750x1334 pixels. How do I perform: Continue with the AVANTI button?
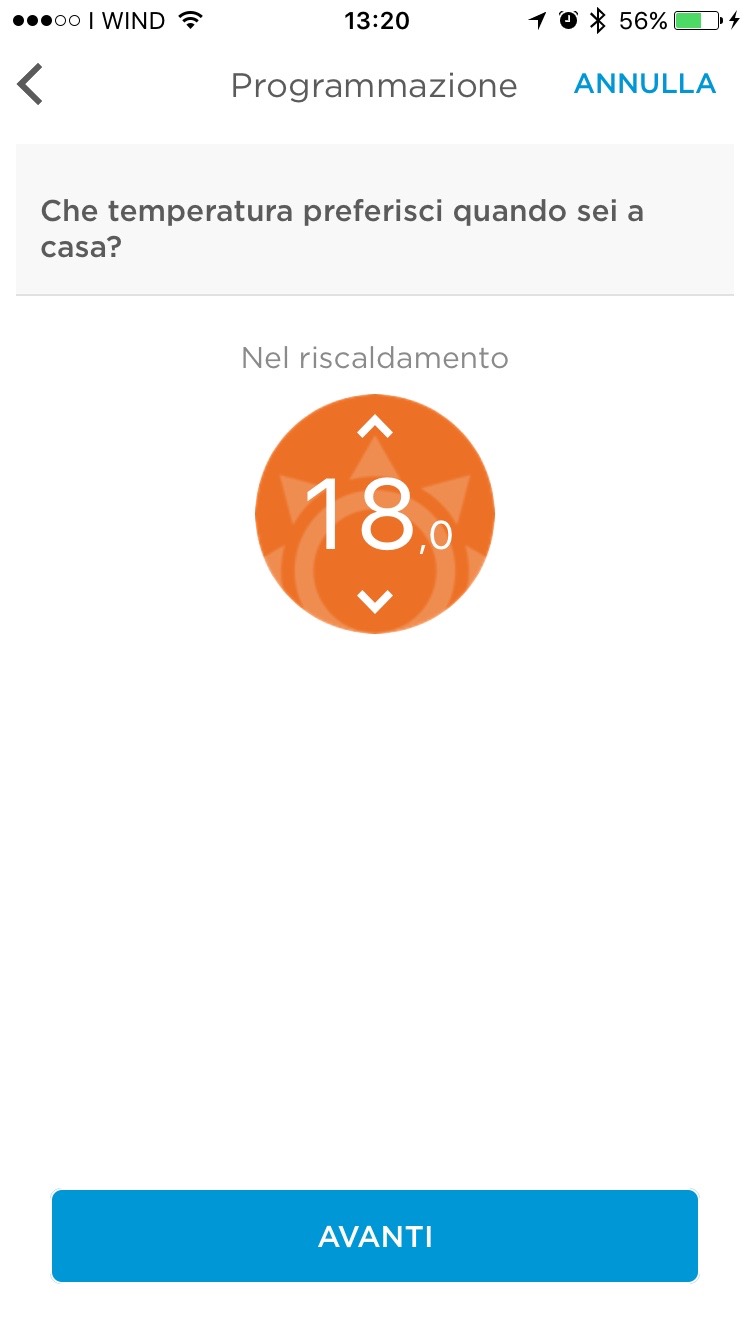(x=375, y=1236)
